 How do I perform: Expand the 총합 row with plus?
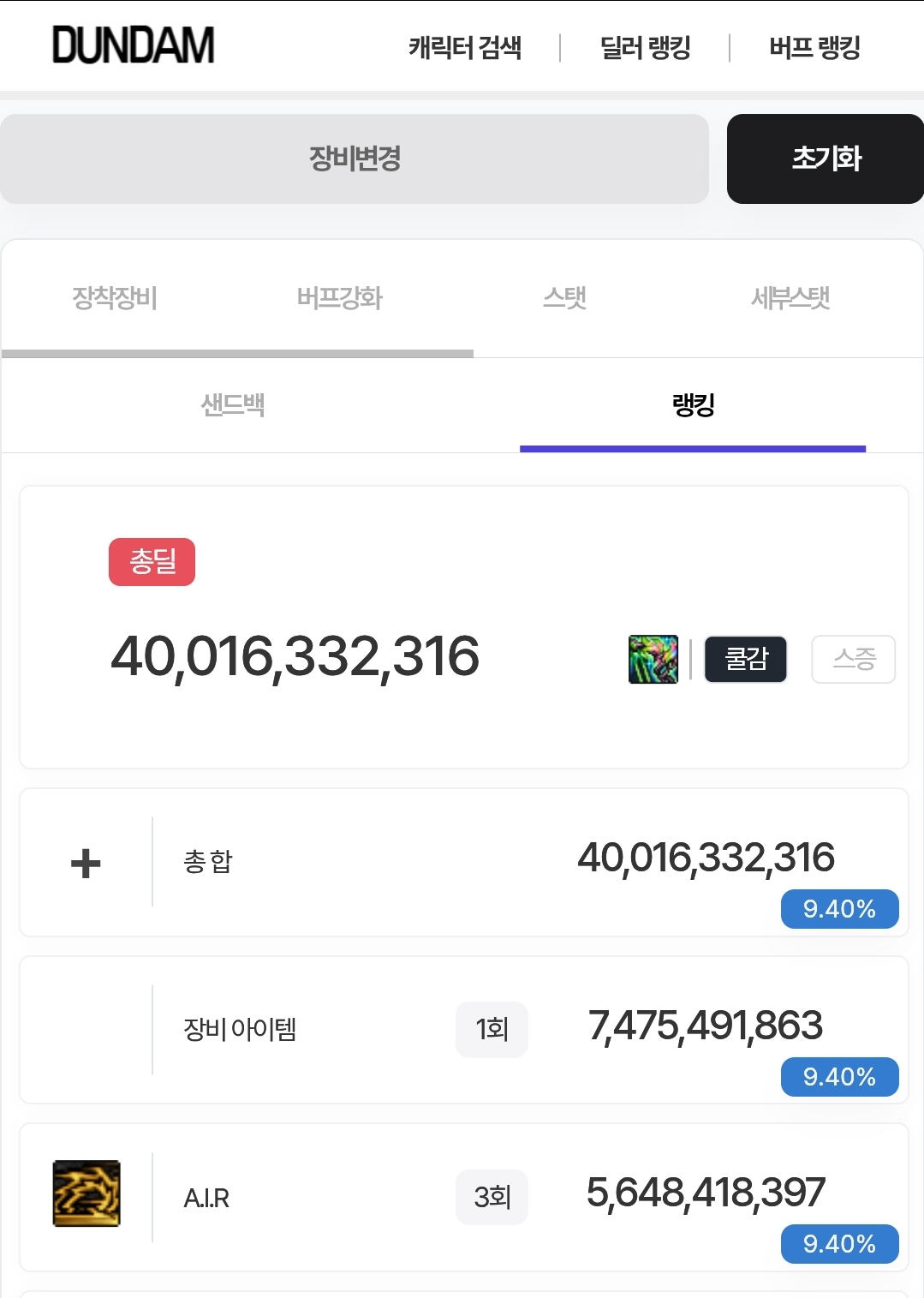pyautogui.click(x=86, y=863)
